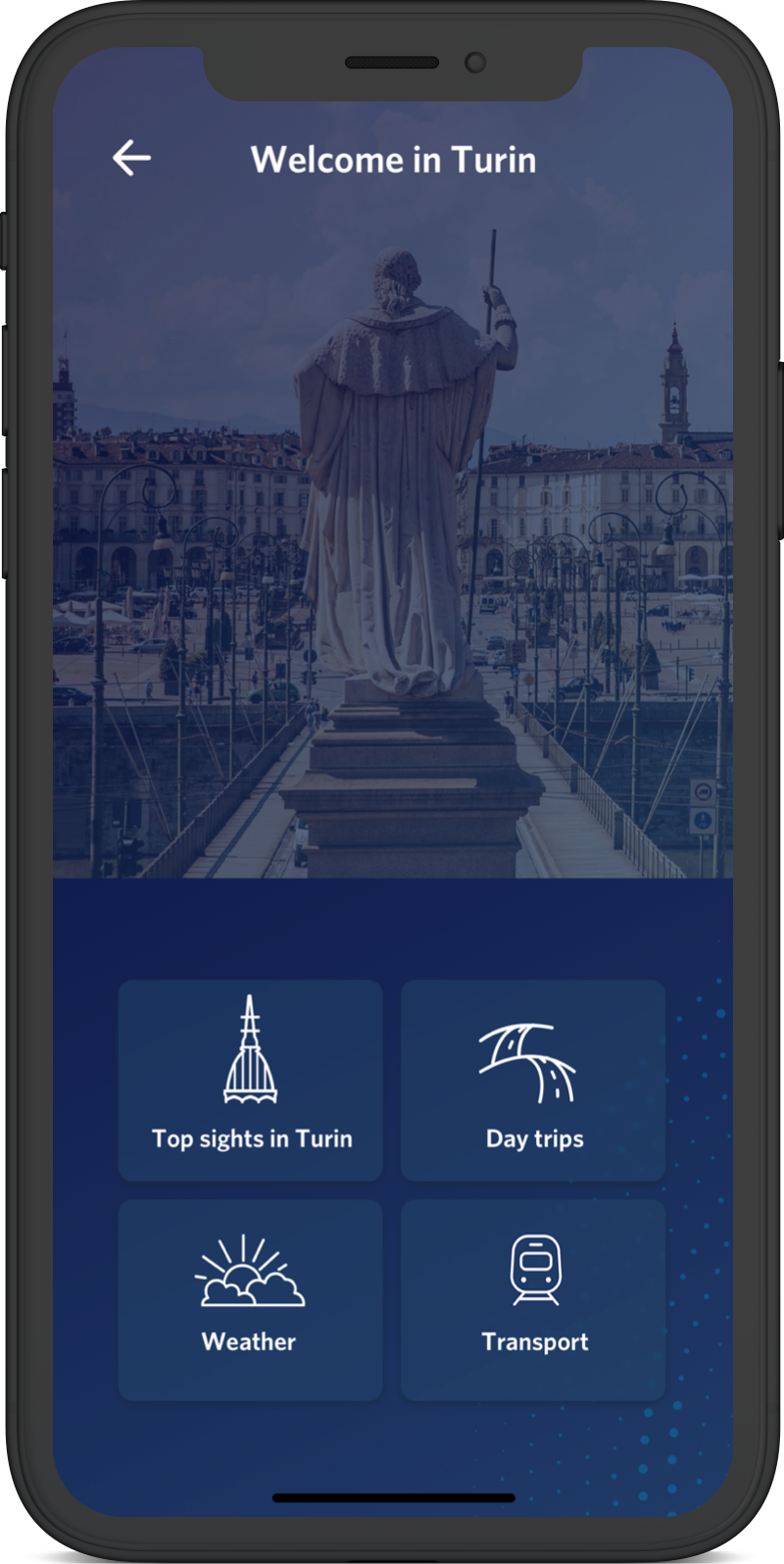Check the Weather tile
The image size is (784, 1564).
pos(251,1299)
